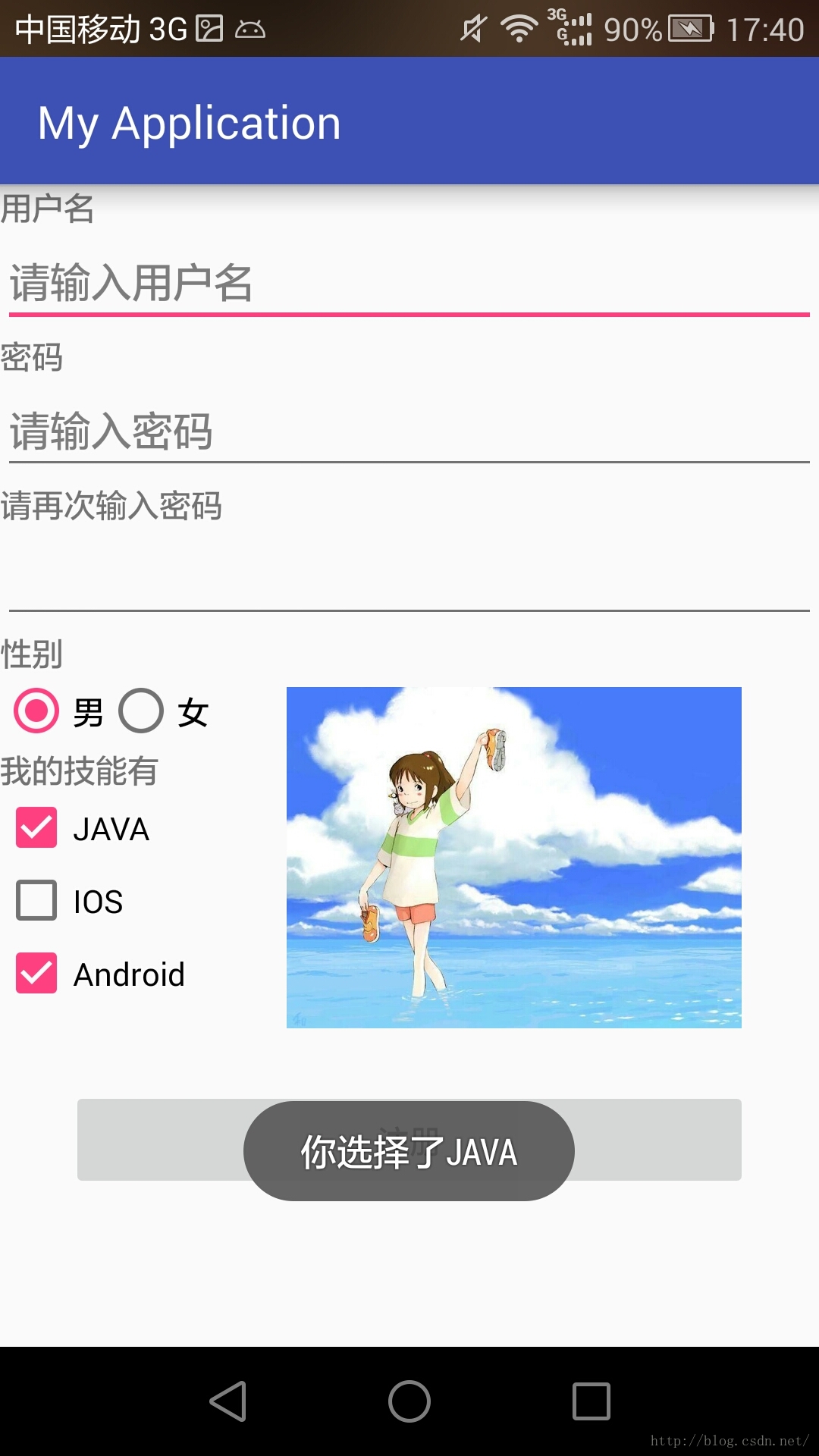
Task: Tap the confirm password field
Action: click(409, 580)
